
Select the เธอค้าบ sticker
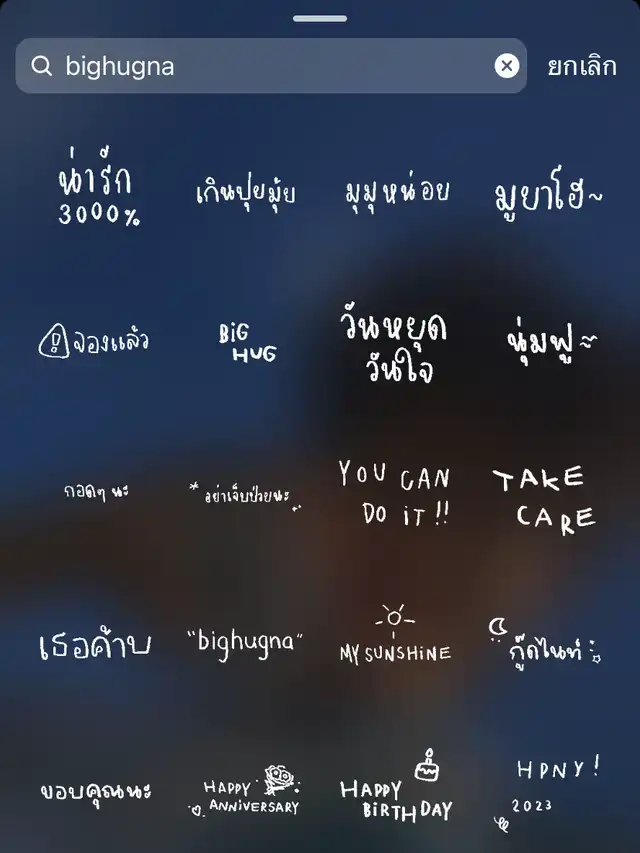tap(95, 644)
